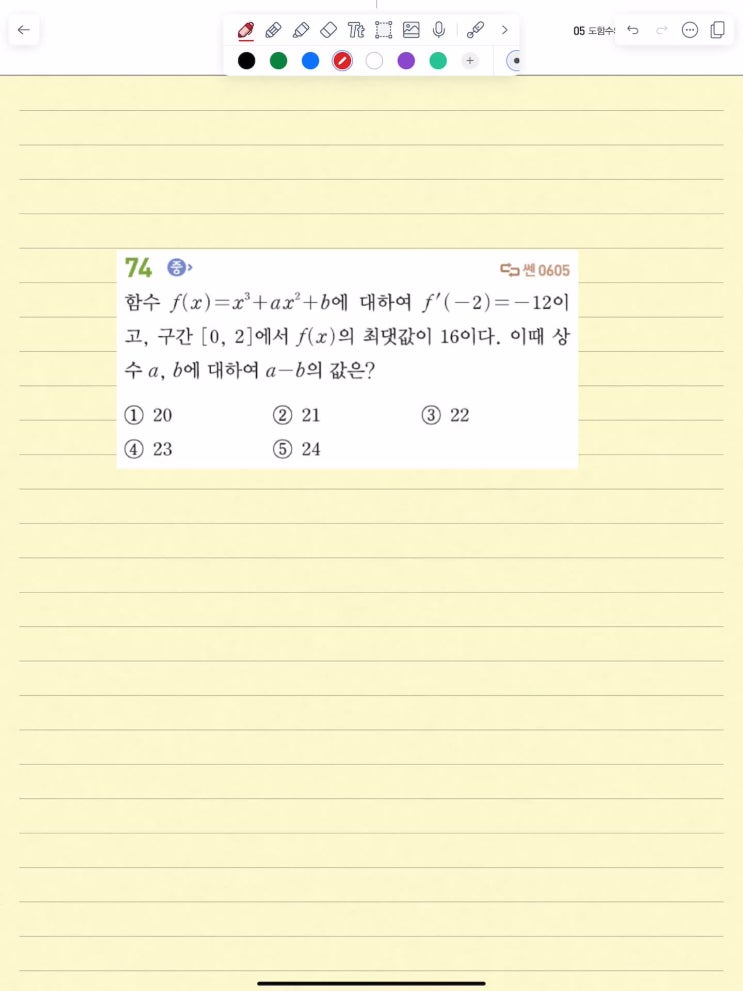The width and height of the screenshot is (743, 991).
Task: Pick the teal color swatch
Action: pos(438,61)
